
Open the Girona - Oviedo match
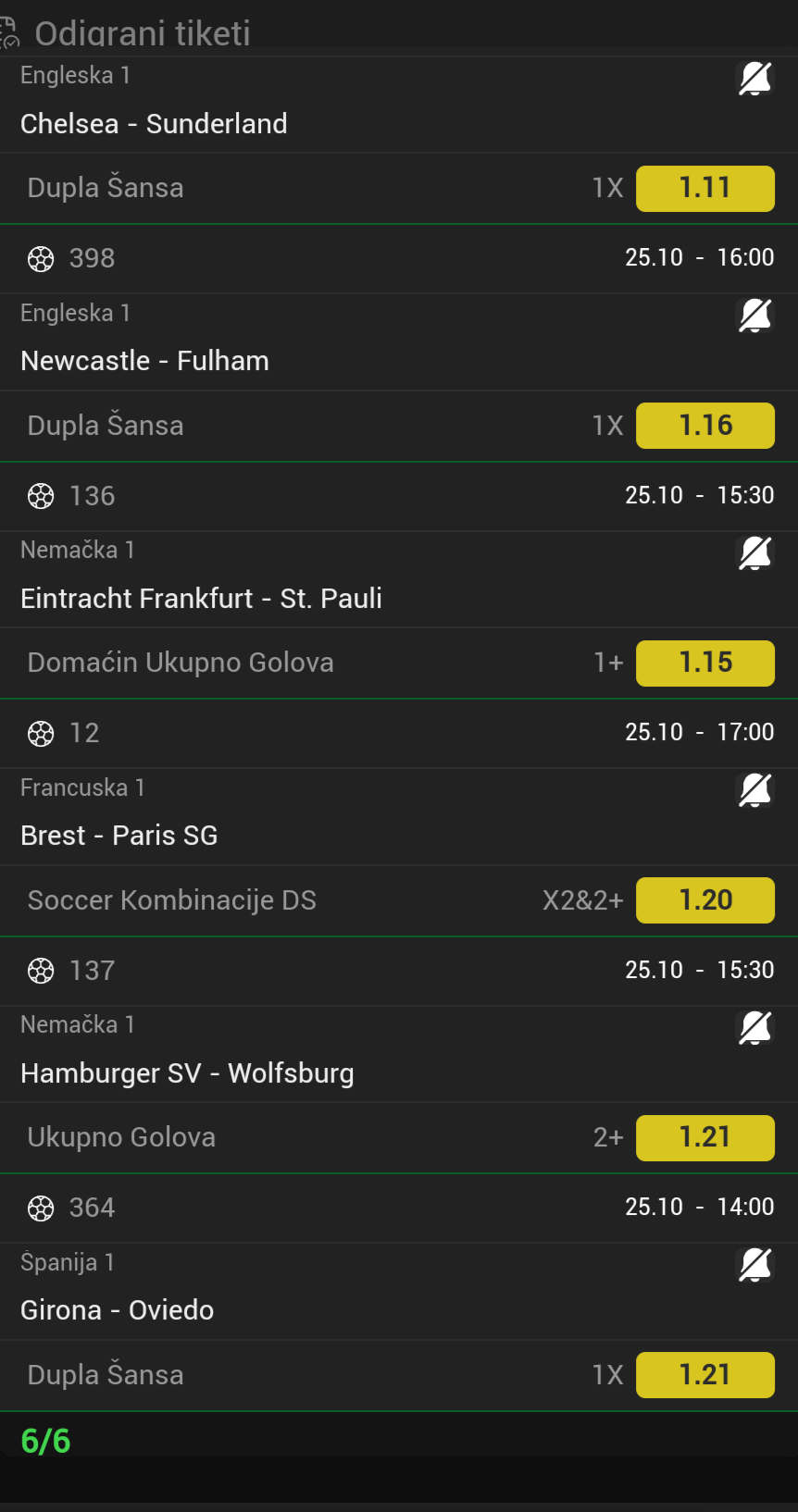coord(117,1310)
